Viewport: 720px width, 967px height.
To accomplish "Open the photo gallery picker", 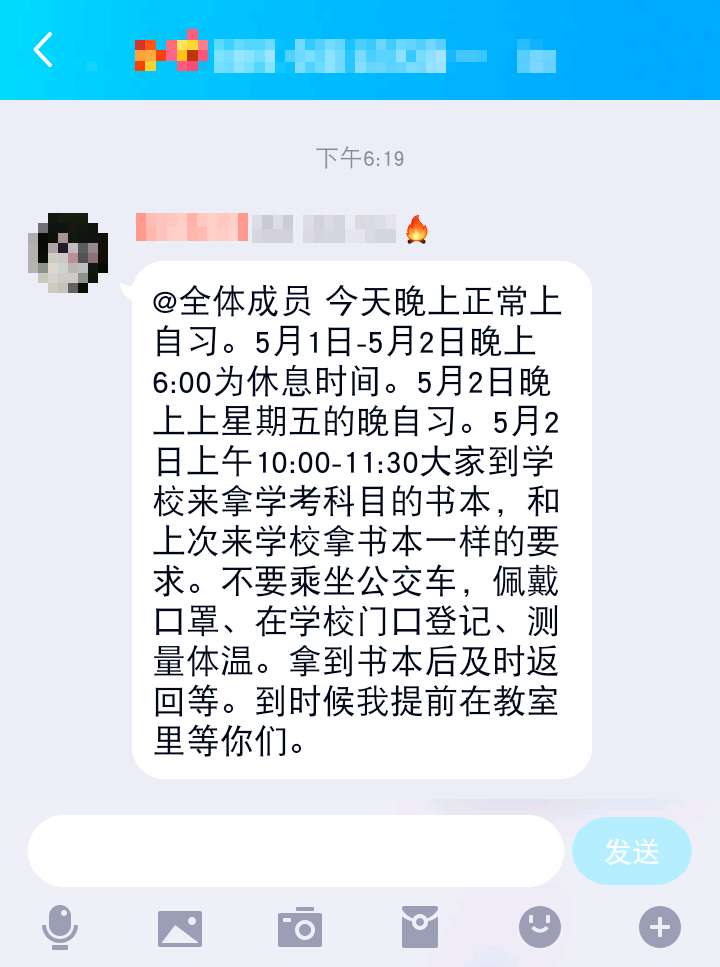I will 180,928.
